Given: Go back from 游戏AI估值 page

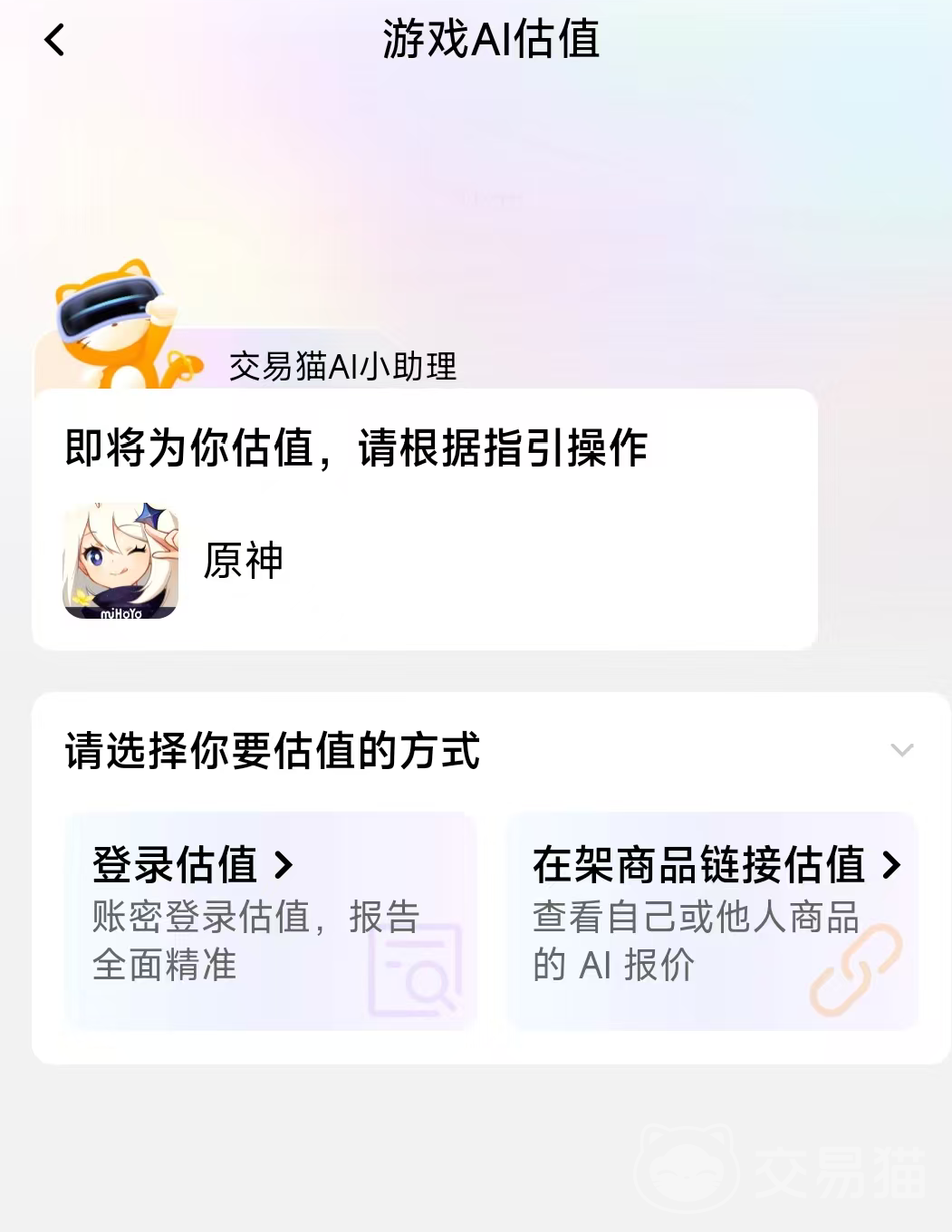Looking at the screenshot, I should [54, 40].
